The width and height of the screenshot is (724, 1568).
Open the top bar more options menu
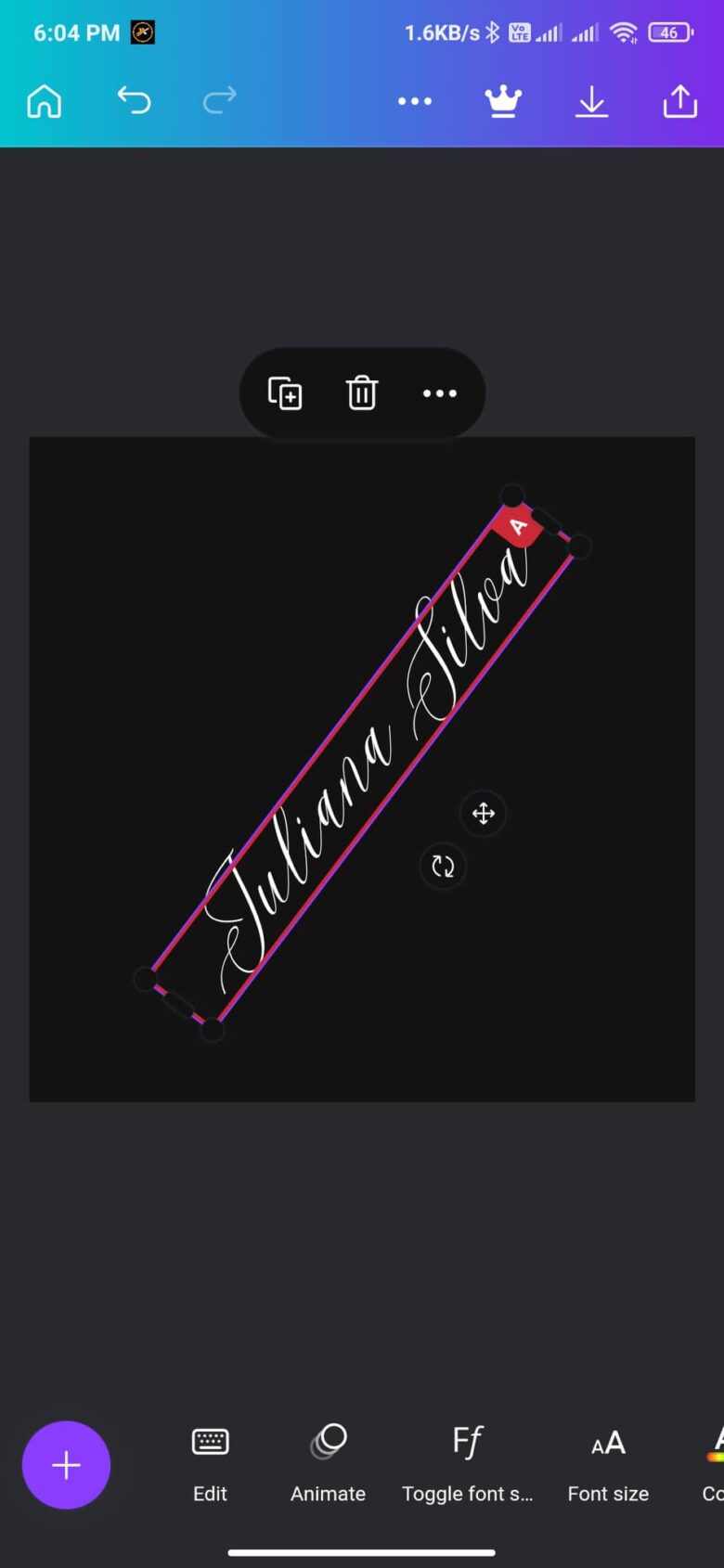[x=414, y=101]
